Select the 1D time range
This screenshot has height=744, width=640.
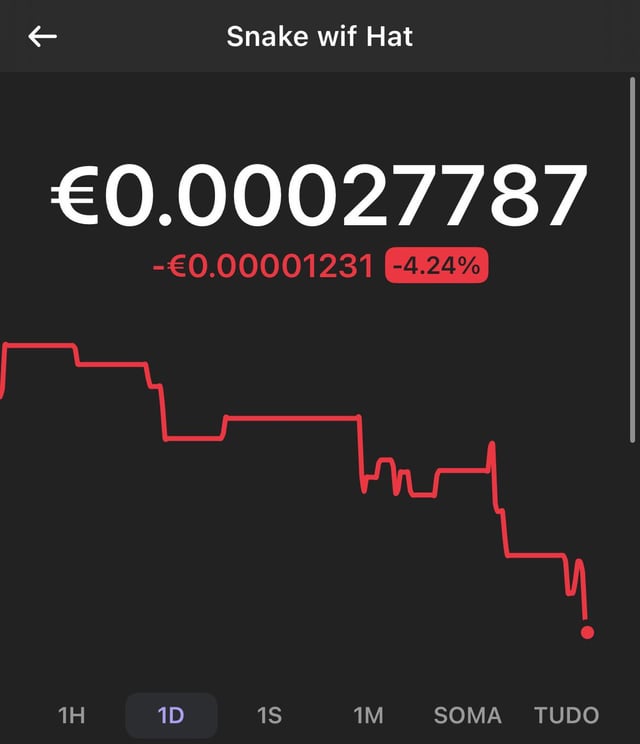point(171,715)
